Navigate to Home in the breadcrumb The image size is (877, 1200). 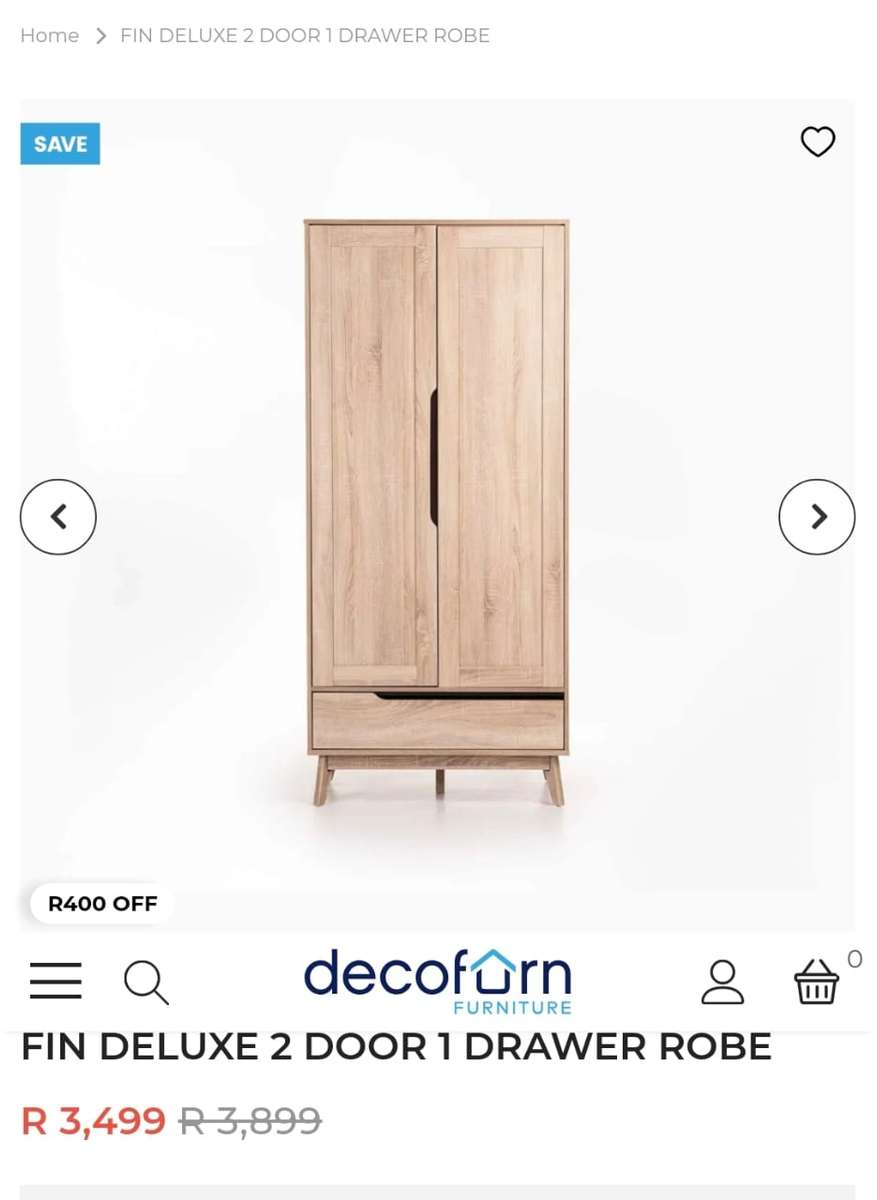click(x=49, y=35)
